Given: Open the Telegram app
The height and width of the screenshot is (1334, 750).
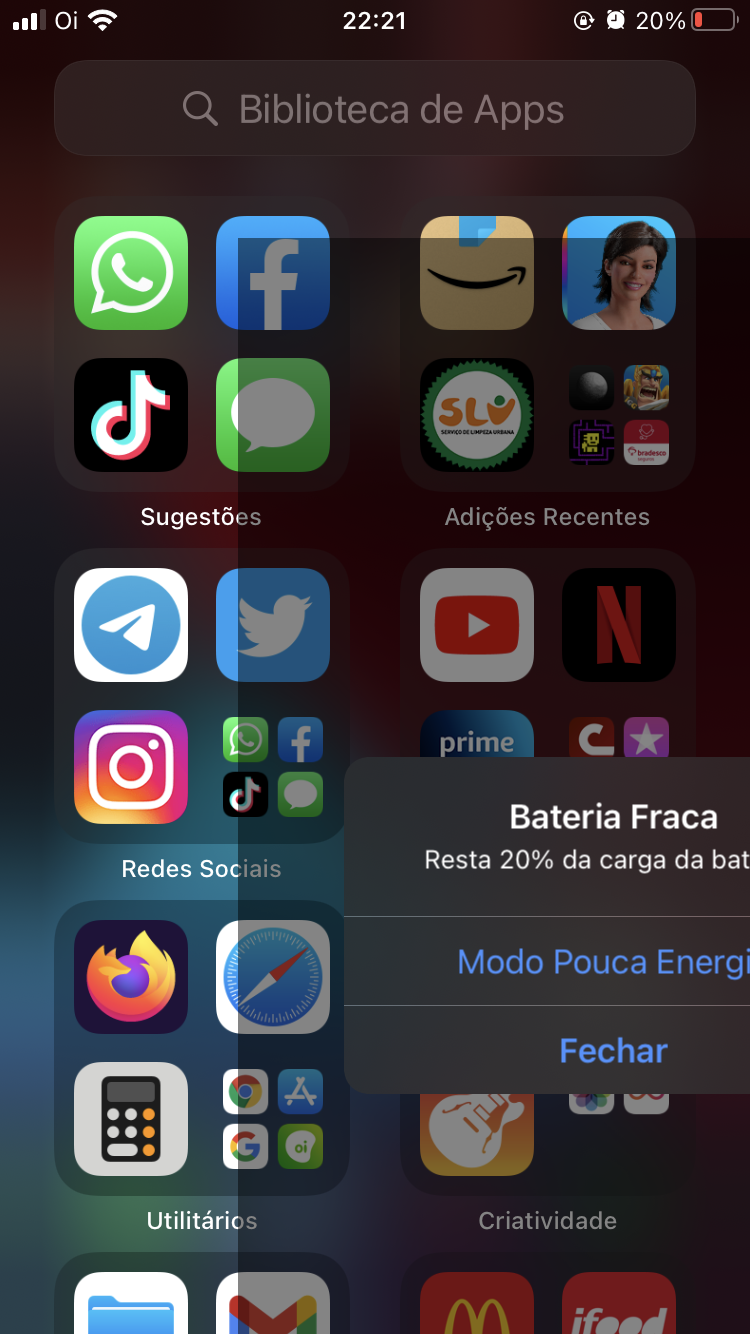Looking at the screenshot, I should click(x=131, y=625).
